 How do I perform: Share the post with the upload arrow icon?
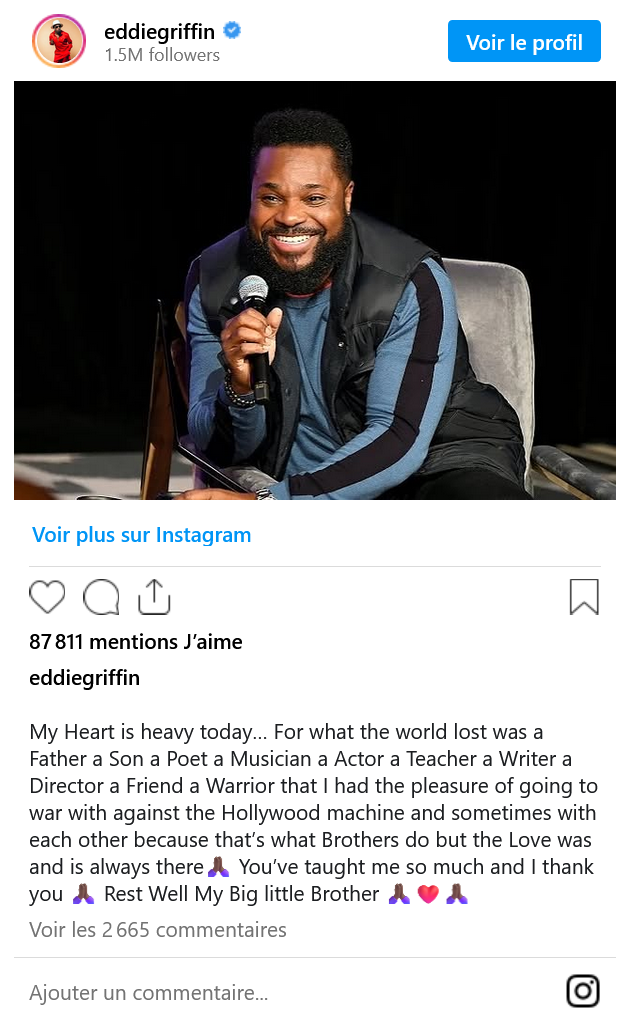pyautogui.click(x=154, y=596)
